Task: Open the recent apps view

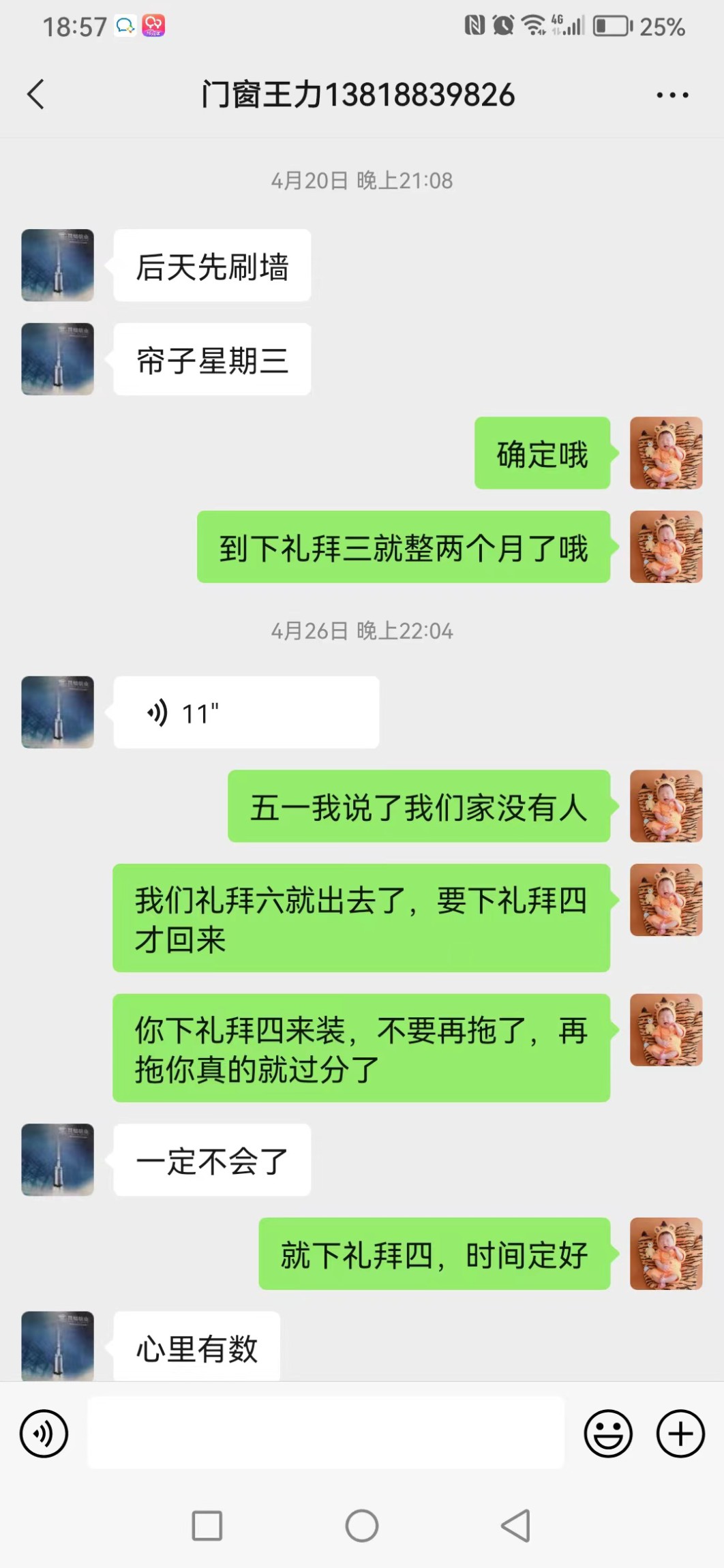Action: pyautogui.click(x=207, y=1526)
